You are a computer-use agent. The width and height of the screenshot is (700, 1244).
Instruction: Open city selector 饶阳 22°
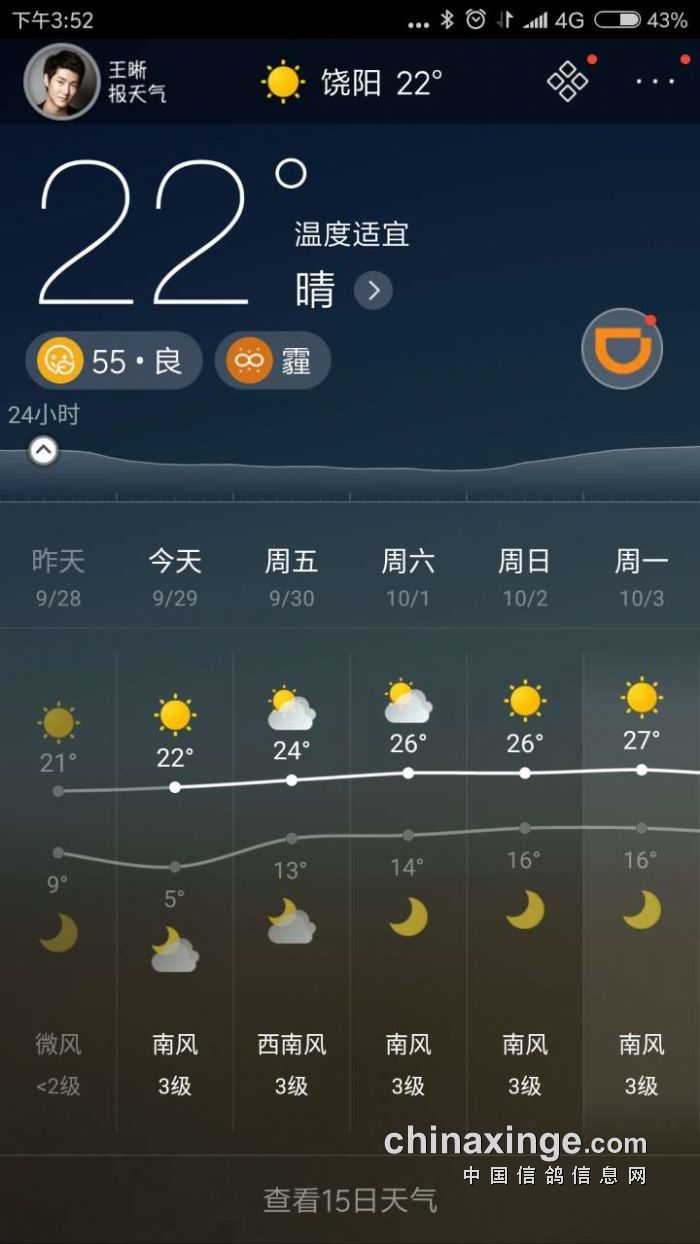pos(381,82)
